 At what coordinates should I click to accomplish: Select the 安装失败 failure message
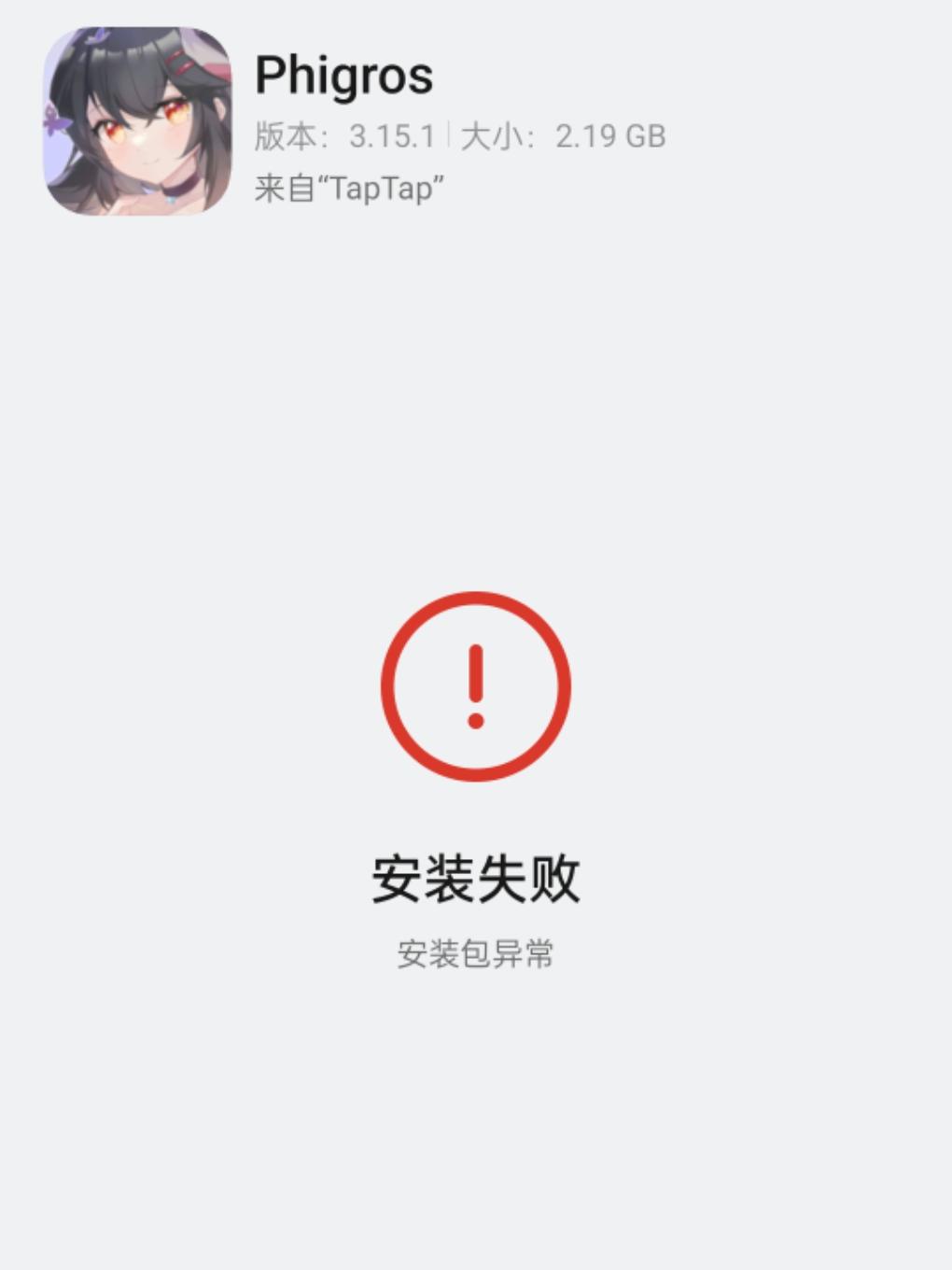coord(475,876)
